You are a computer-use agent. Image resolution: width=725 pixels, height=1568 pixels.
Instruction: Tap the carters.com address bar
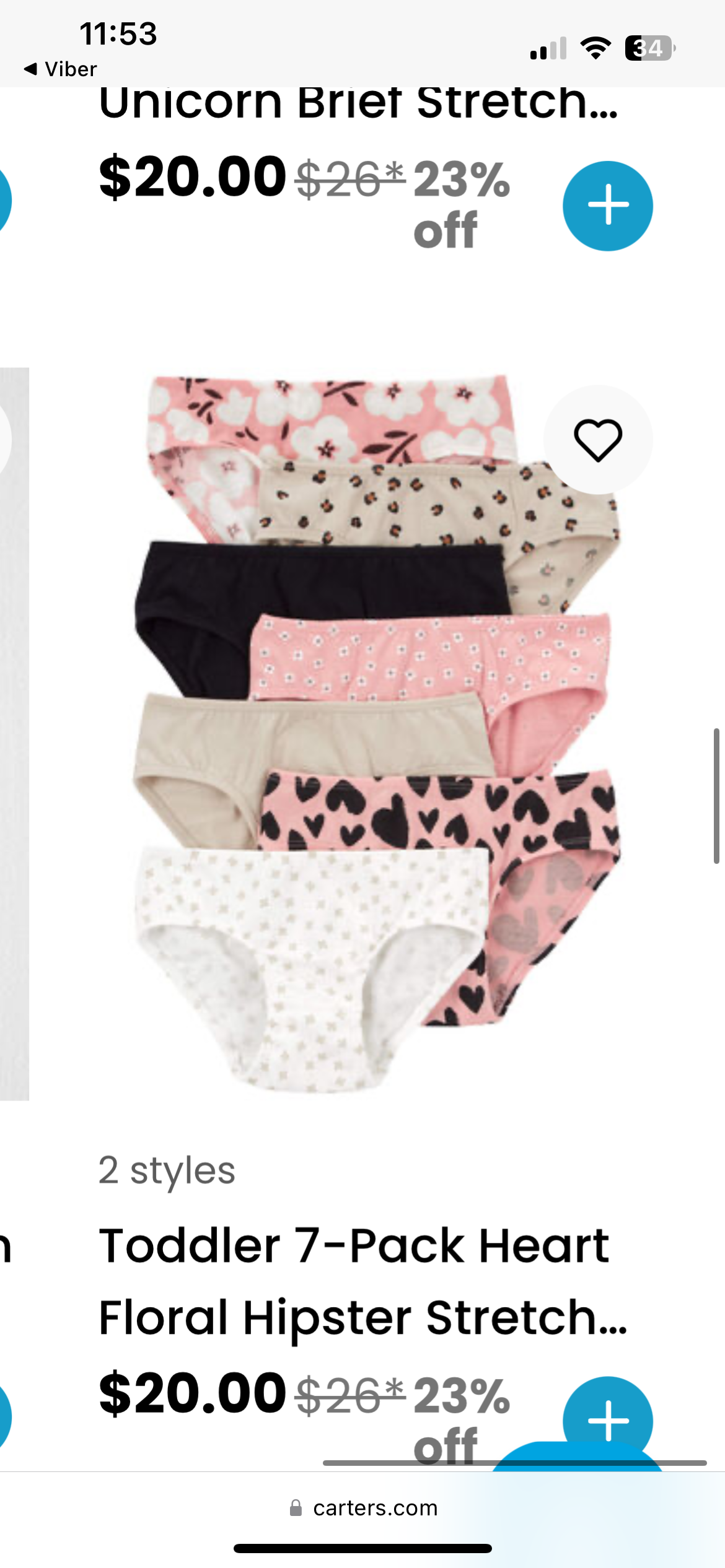(363, 1507)
